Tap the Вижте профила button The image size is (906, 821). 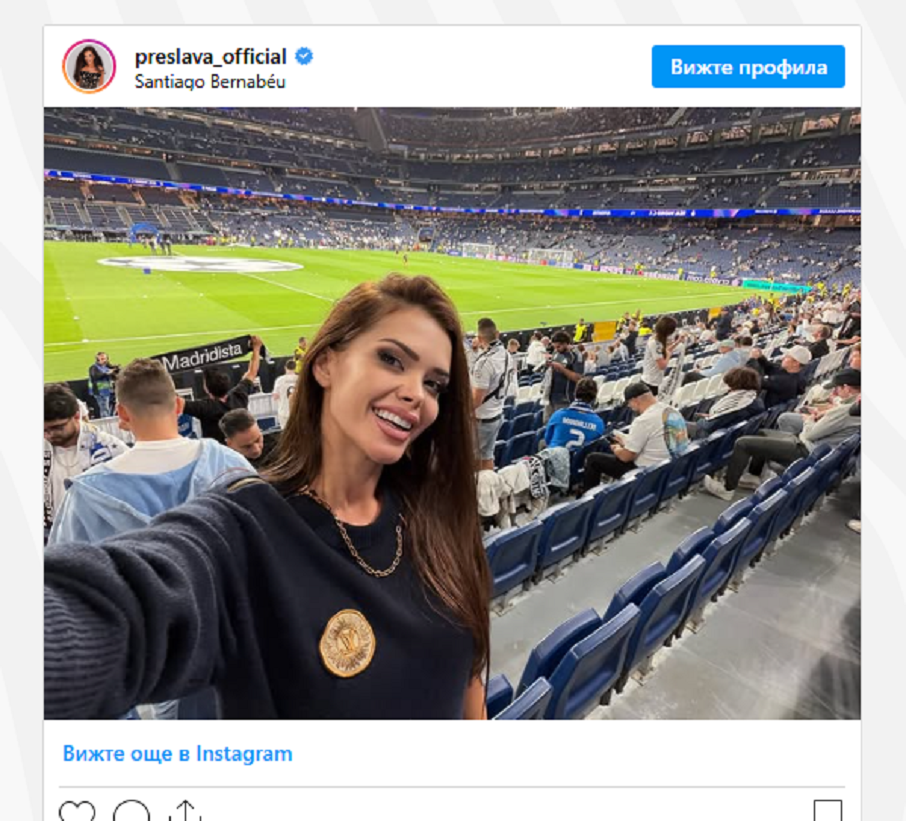(748, 67)
